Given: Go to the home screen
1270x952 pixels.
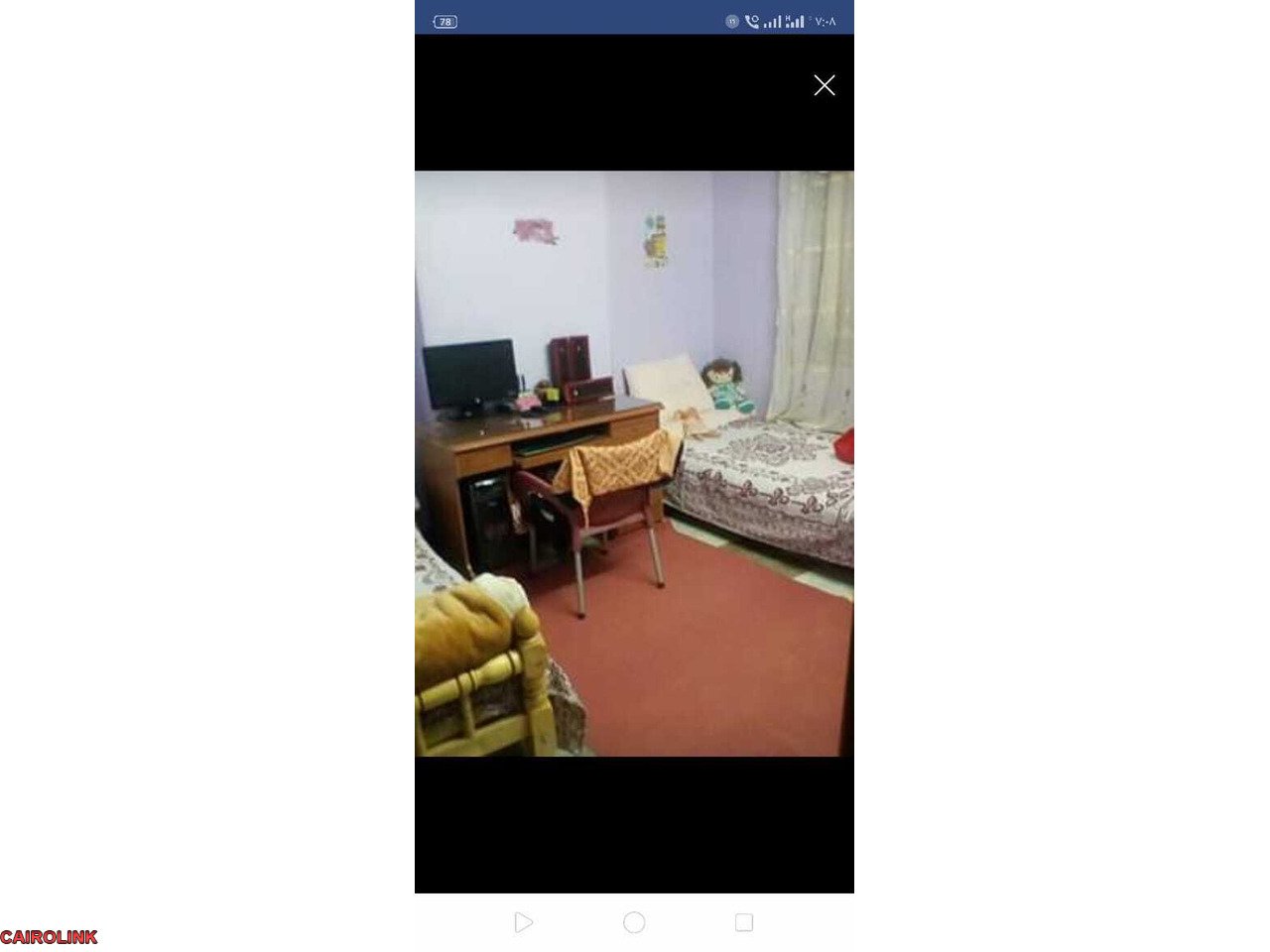Looking at the screenshot, I should pyautogui.click(x=634, y=923).
